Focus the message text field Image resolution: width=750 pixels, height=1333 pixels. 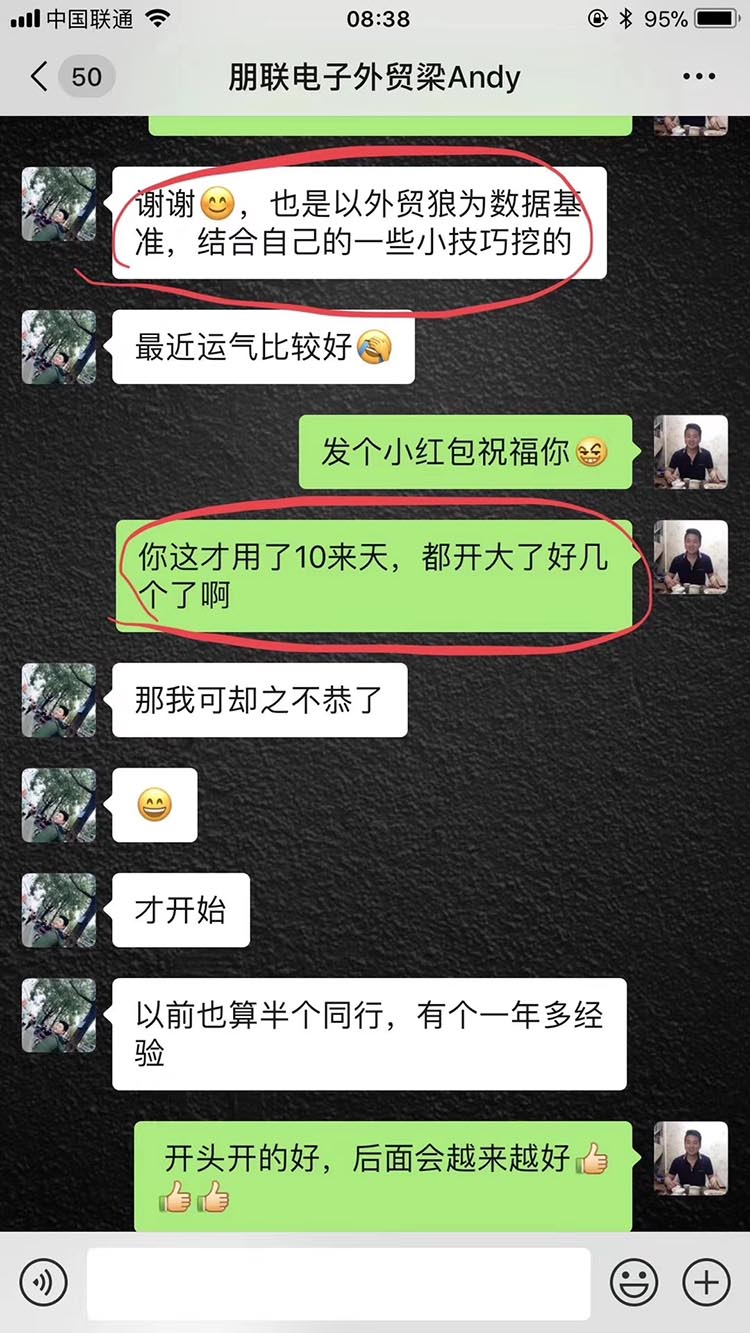click(x=338, y=1283)
